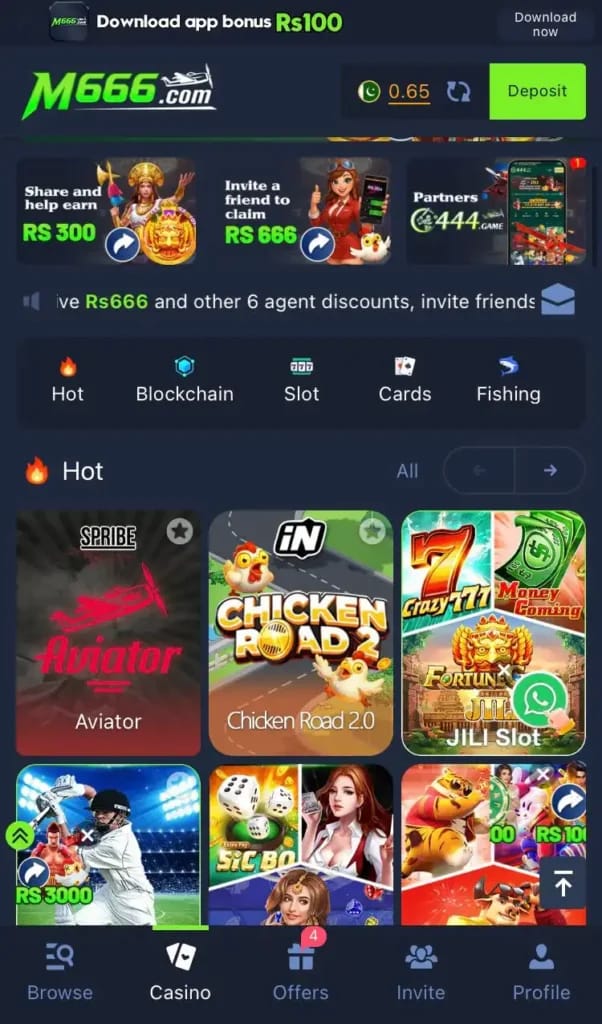Image resolution: width=602 pixels, height=1024 pixels.
Task: Refresh the wallet balance
Action: (x=458, y=92)
